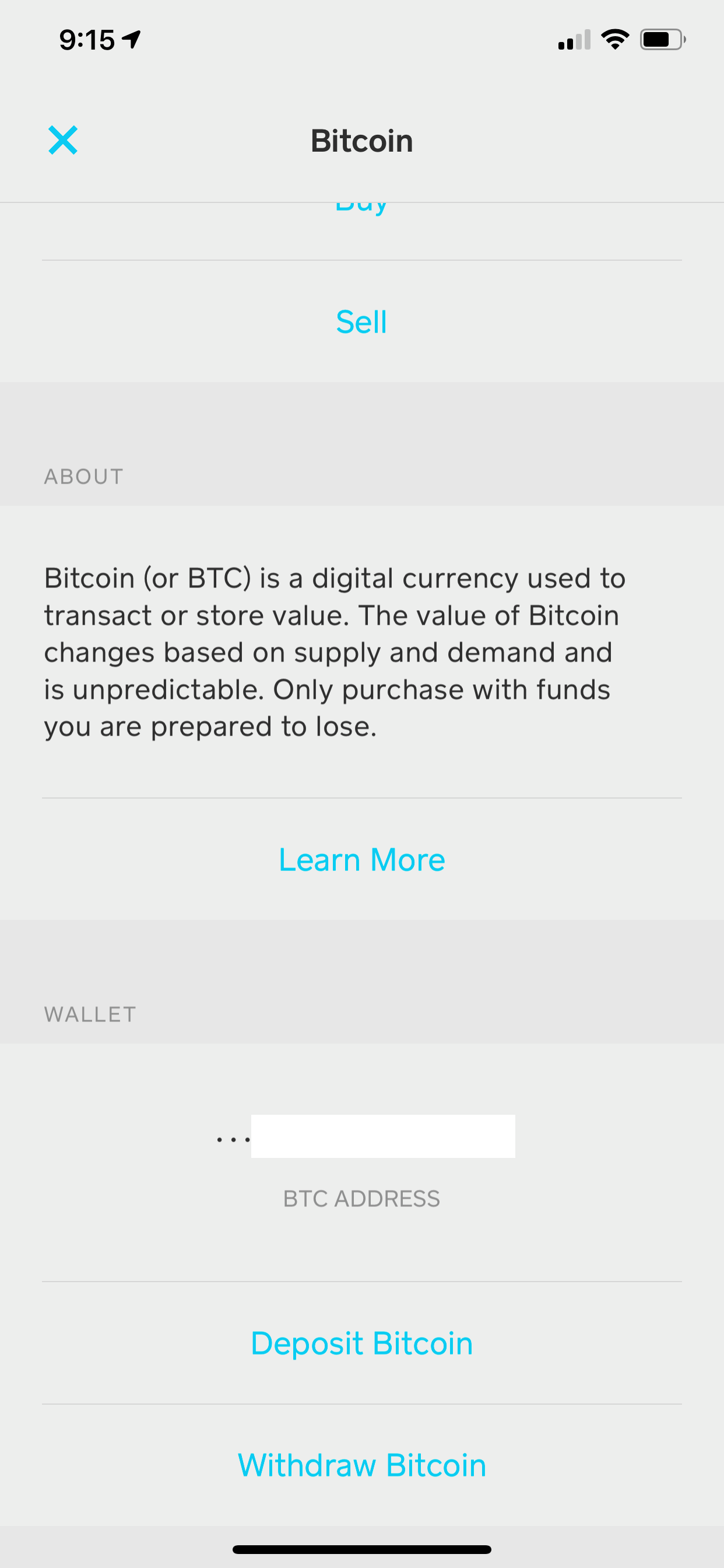Choose Deposit Bitcoin

[x=361, y=1343]
